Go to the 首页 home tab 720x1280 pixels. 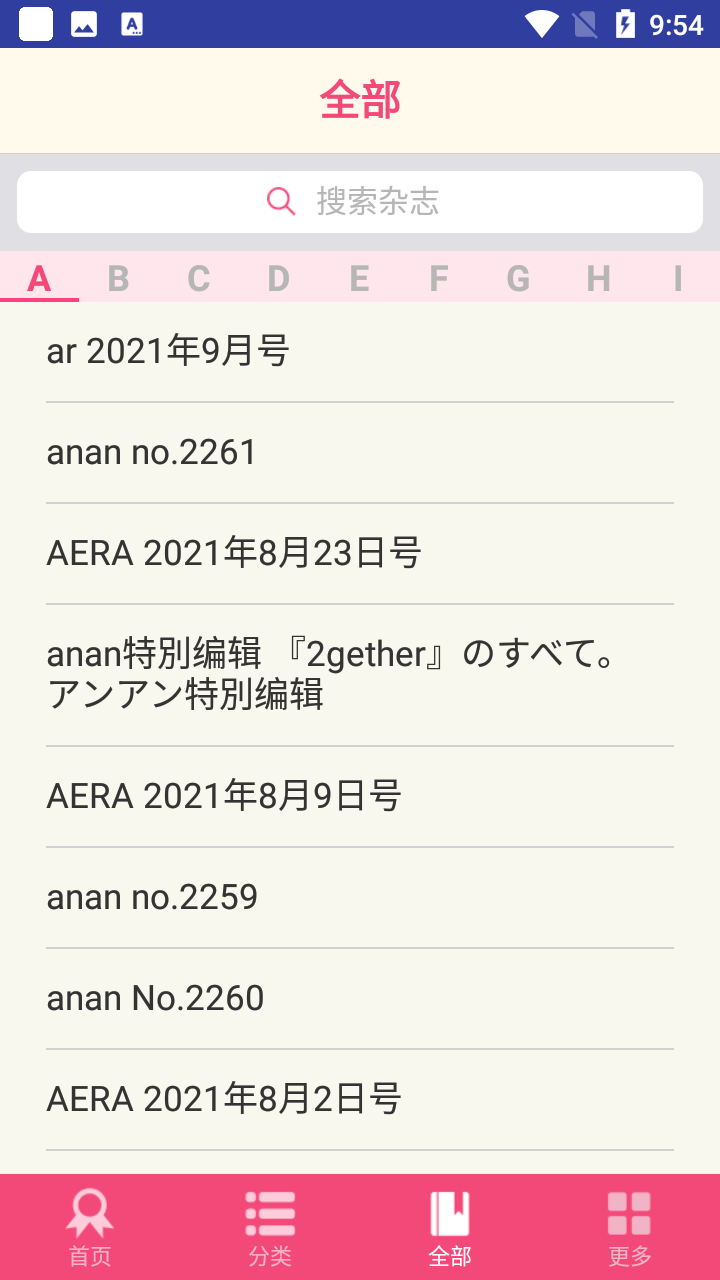click(90, 1227)
